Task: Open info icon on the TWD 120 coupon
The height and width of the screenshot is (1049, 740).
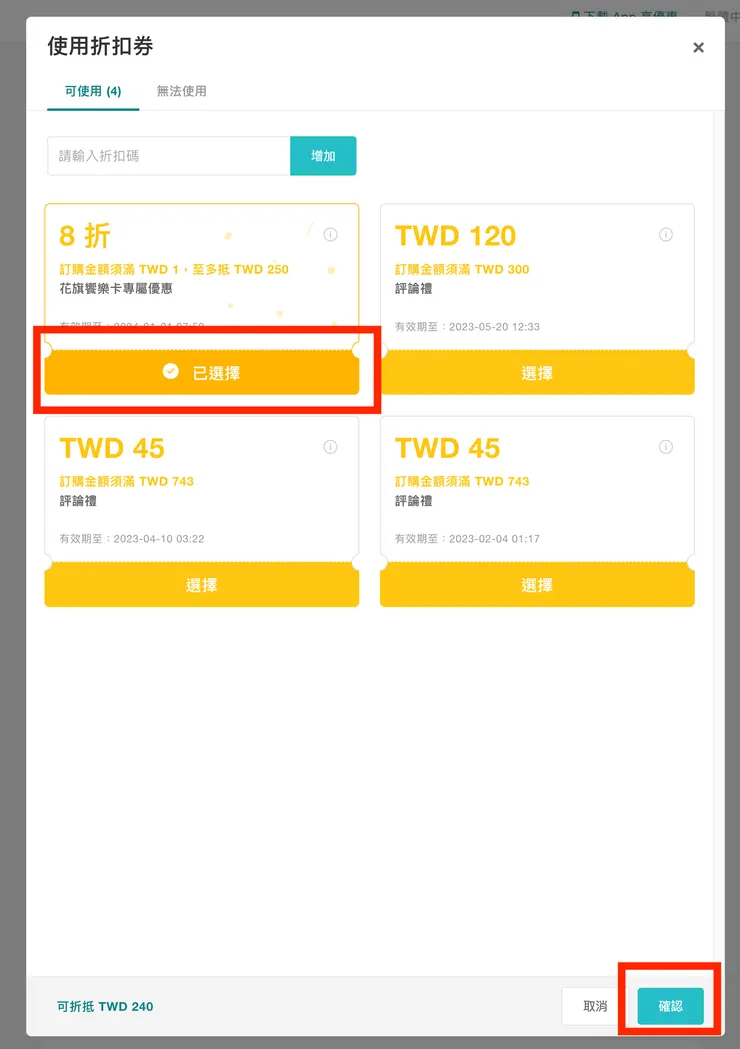Action: 666,235
